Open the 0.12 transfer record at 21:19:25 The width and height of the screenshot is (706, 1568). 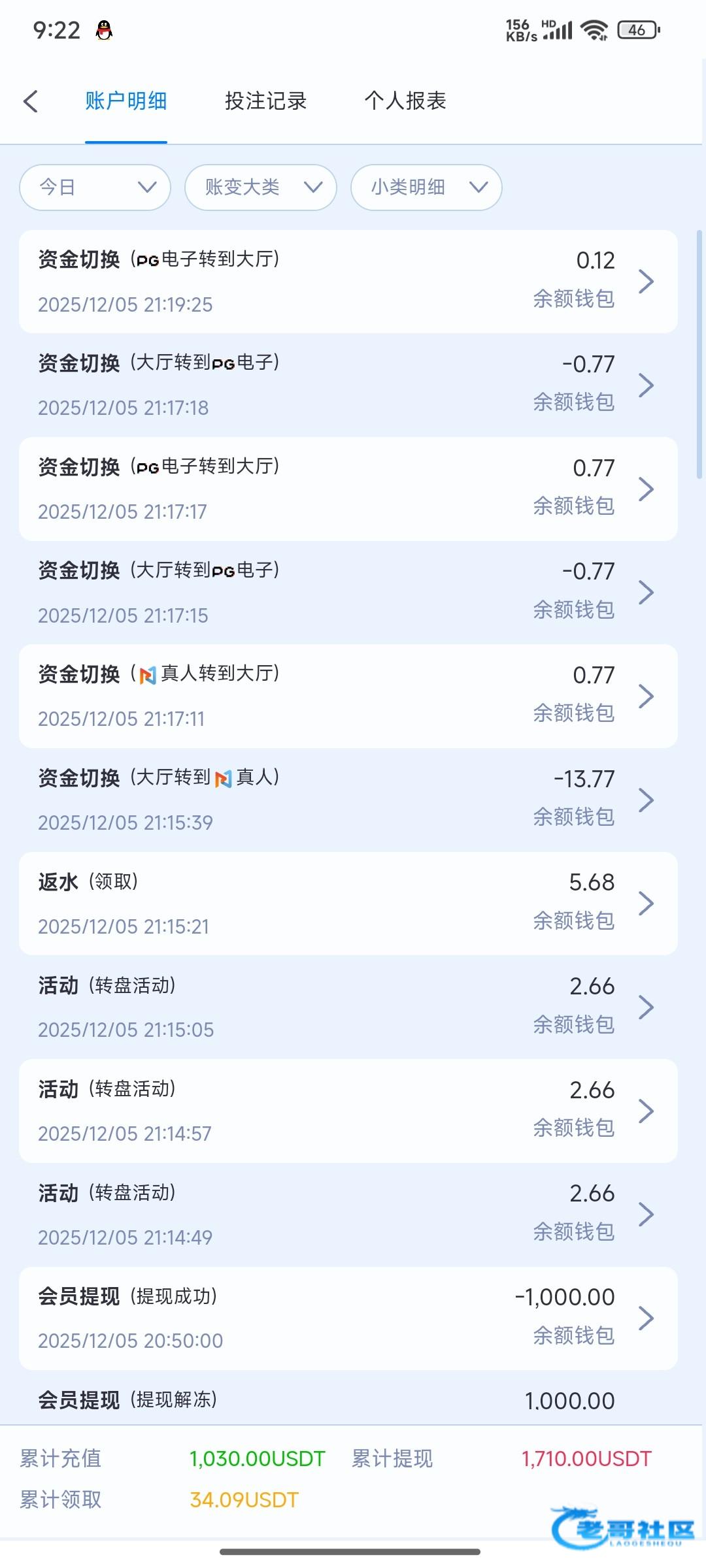(348, 282)
